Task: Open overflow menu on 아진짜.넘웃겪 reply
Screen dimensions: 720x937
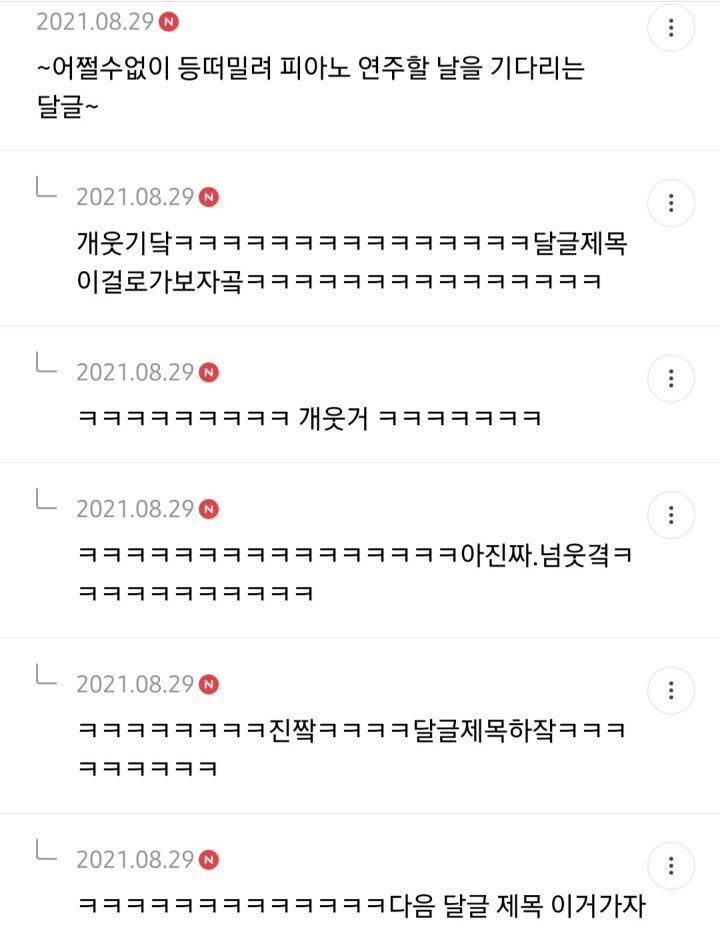Action: coord(671,515)
